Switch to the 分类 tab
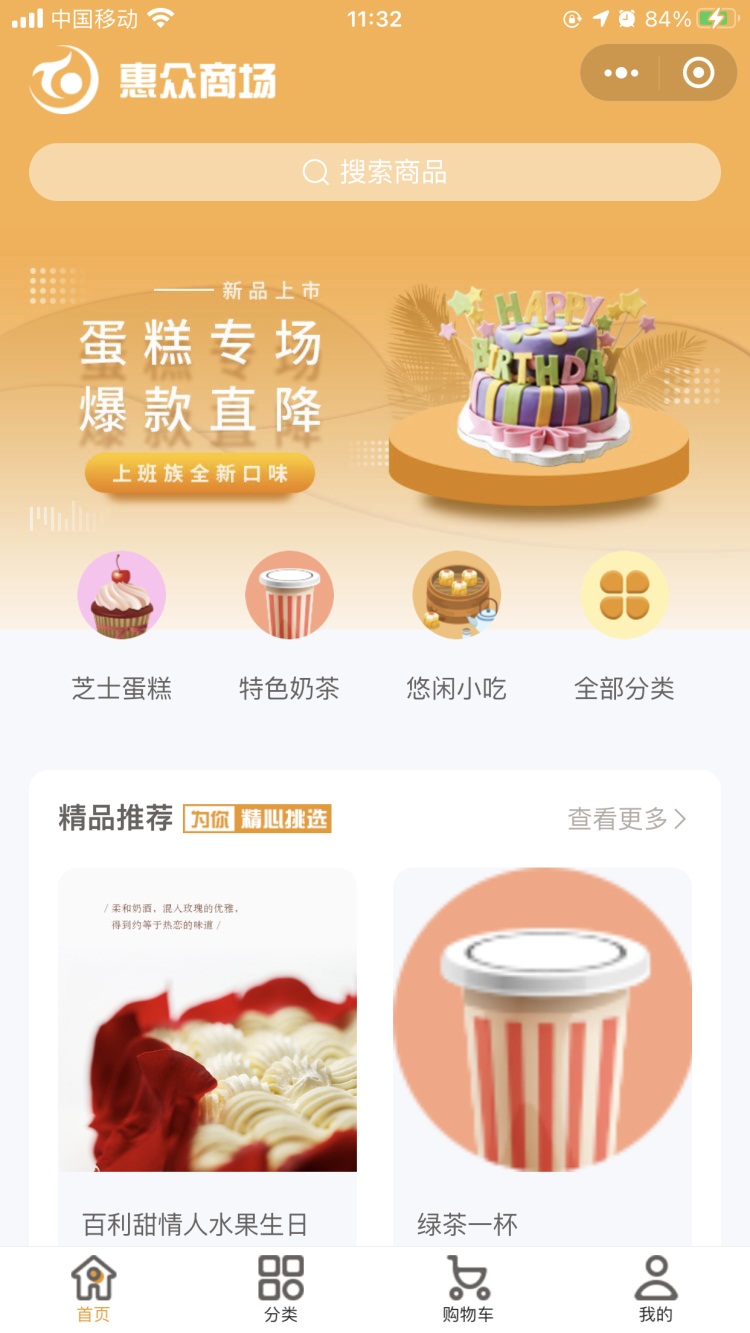750x1333 pixels. [x=281, y=1290]
